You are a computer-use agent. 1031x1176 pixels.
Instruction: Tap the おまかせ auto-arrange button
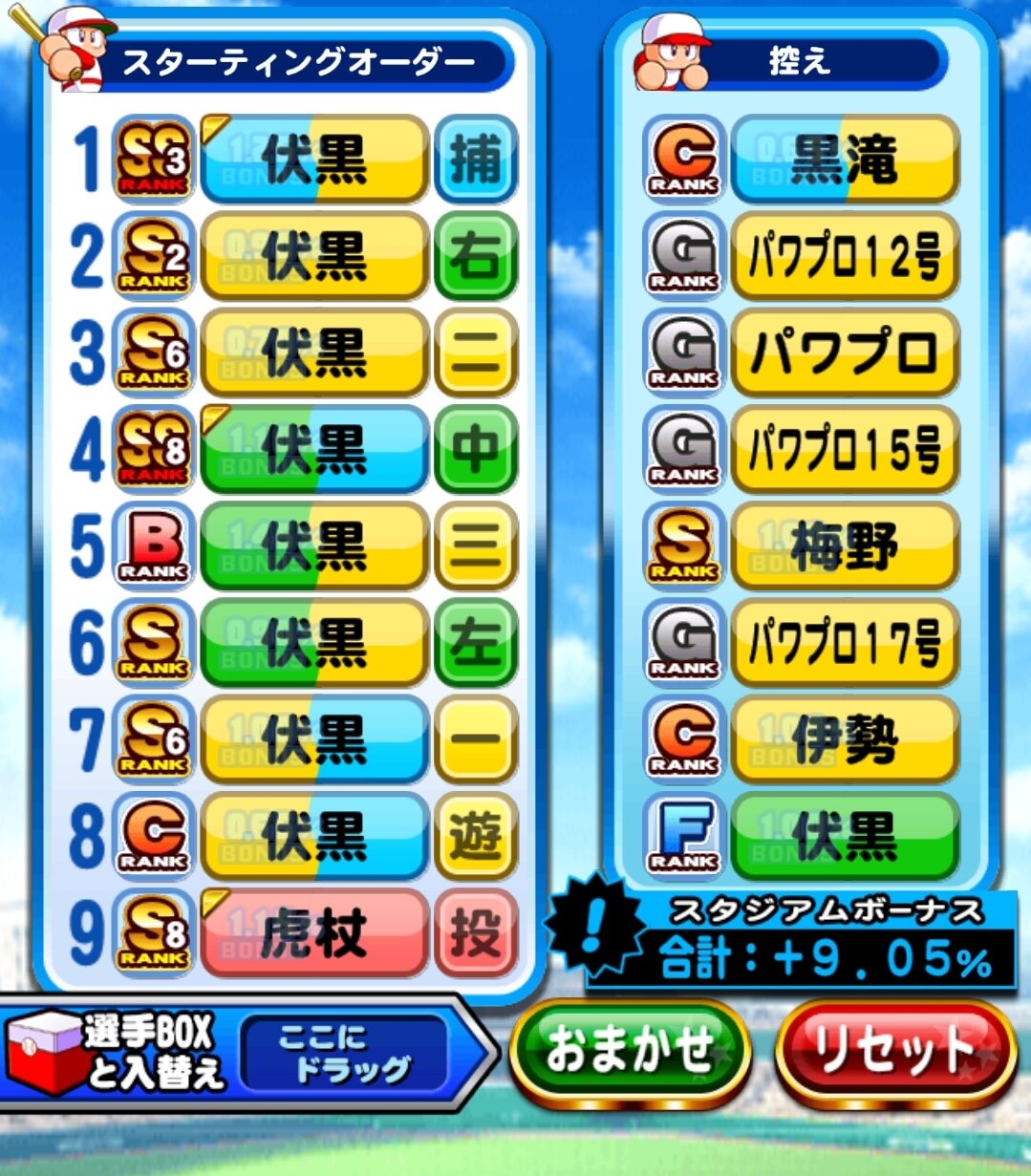pyautogui.click(x=631, y=1051)
